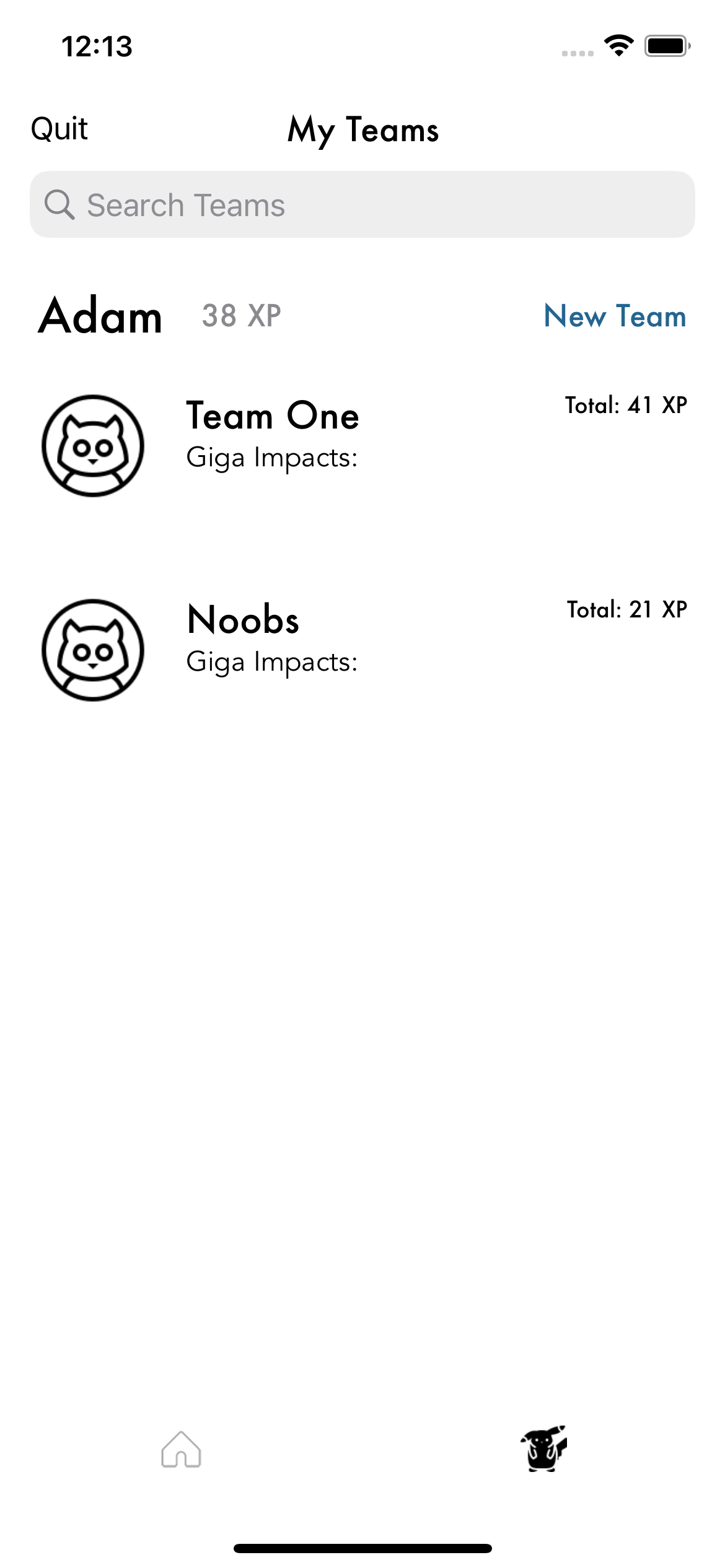Tap the Quit button
Screen dimensions: 725x1568
(59, 129)
